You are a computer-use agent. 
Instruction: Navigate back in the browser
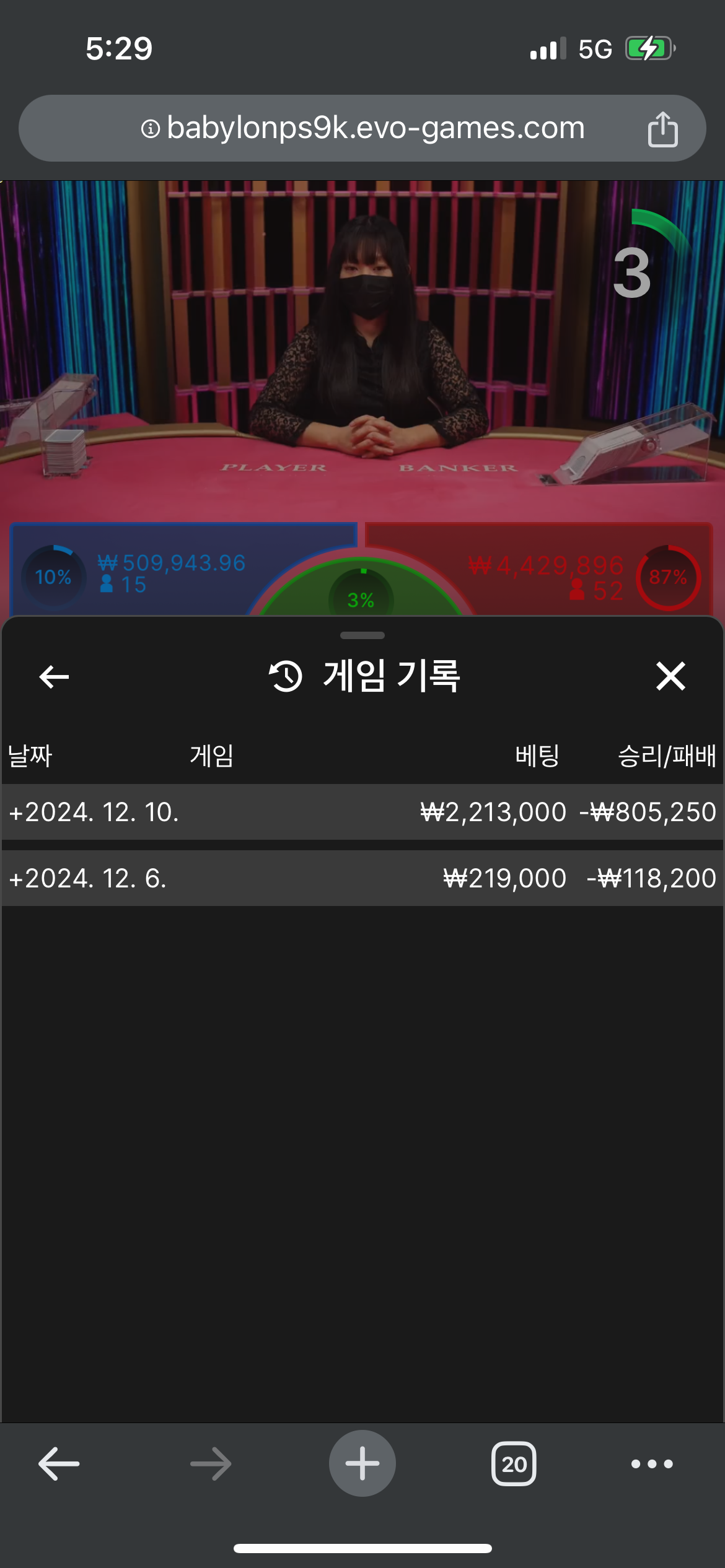coord(59,1464)
